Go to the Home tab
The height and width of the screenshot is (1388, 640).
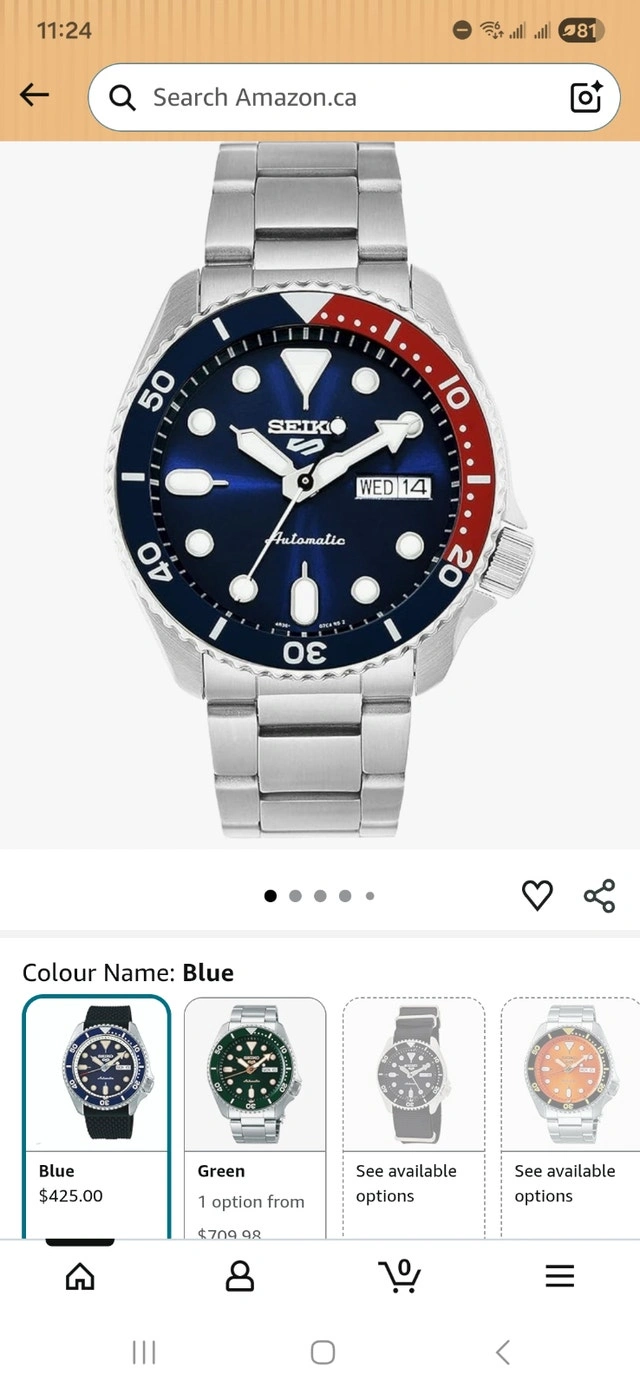(x=80, y=1276)
